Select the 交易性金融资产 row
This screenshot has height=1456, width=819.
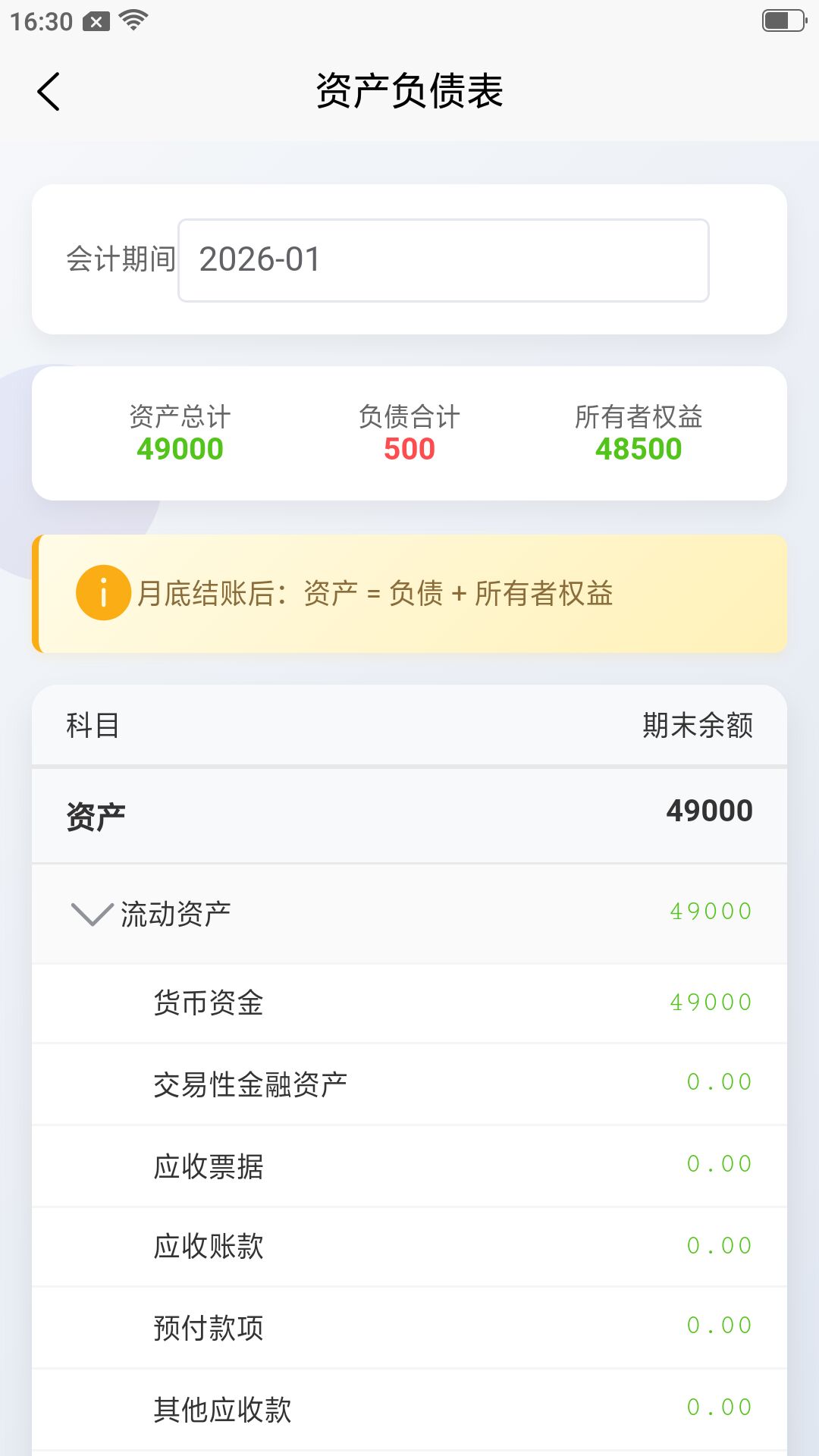pos(409,1084)
